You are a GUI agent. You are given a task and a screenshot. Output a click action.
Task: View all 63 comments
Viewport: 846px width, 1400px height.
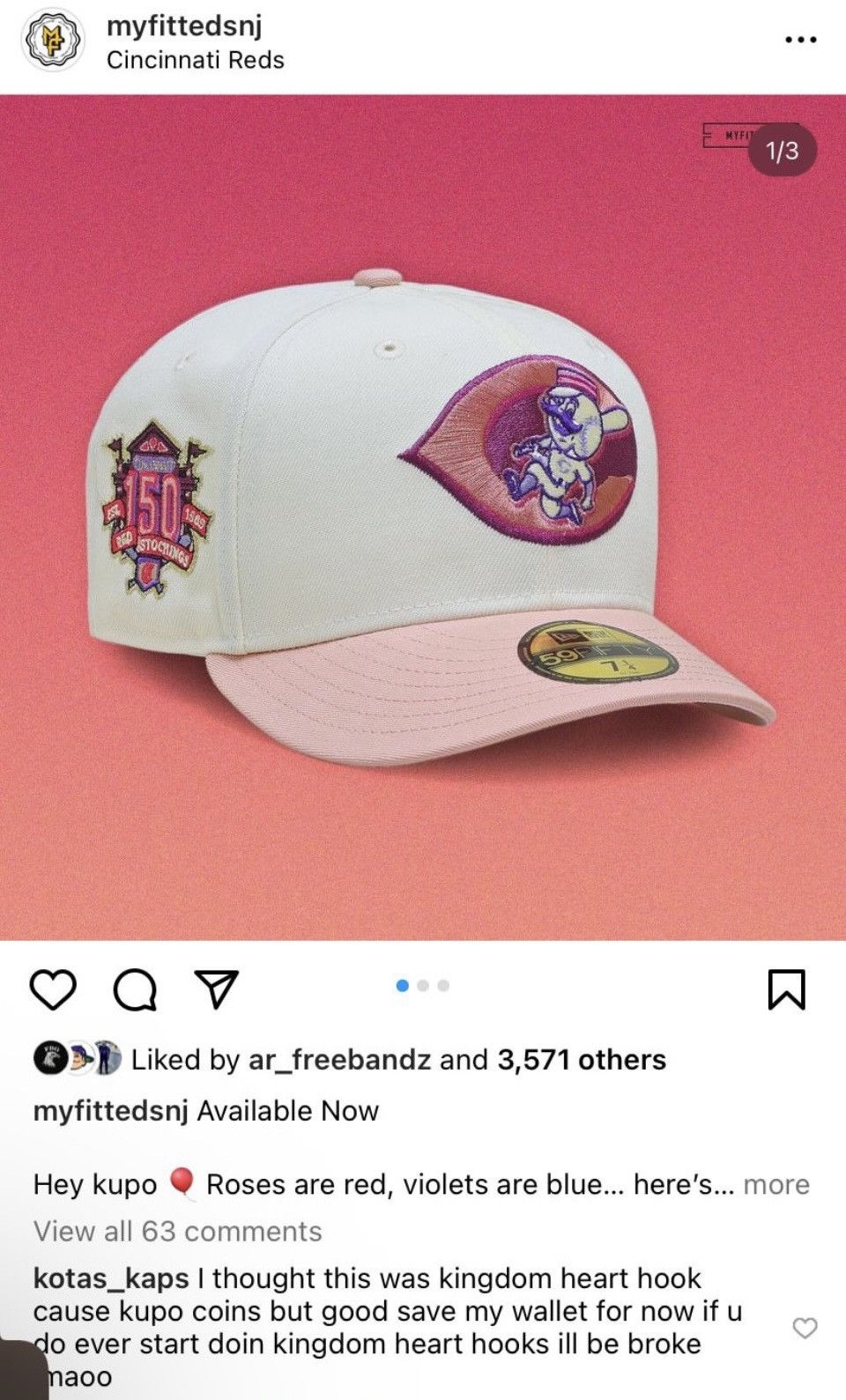click(178, 1231)
